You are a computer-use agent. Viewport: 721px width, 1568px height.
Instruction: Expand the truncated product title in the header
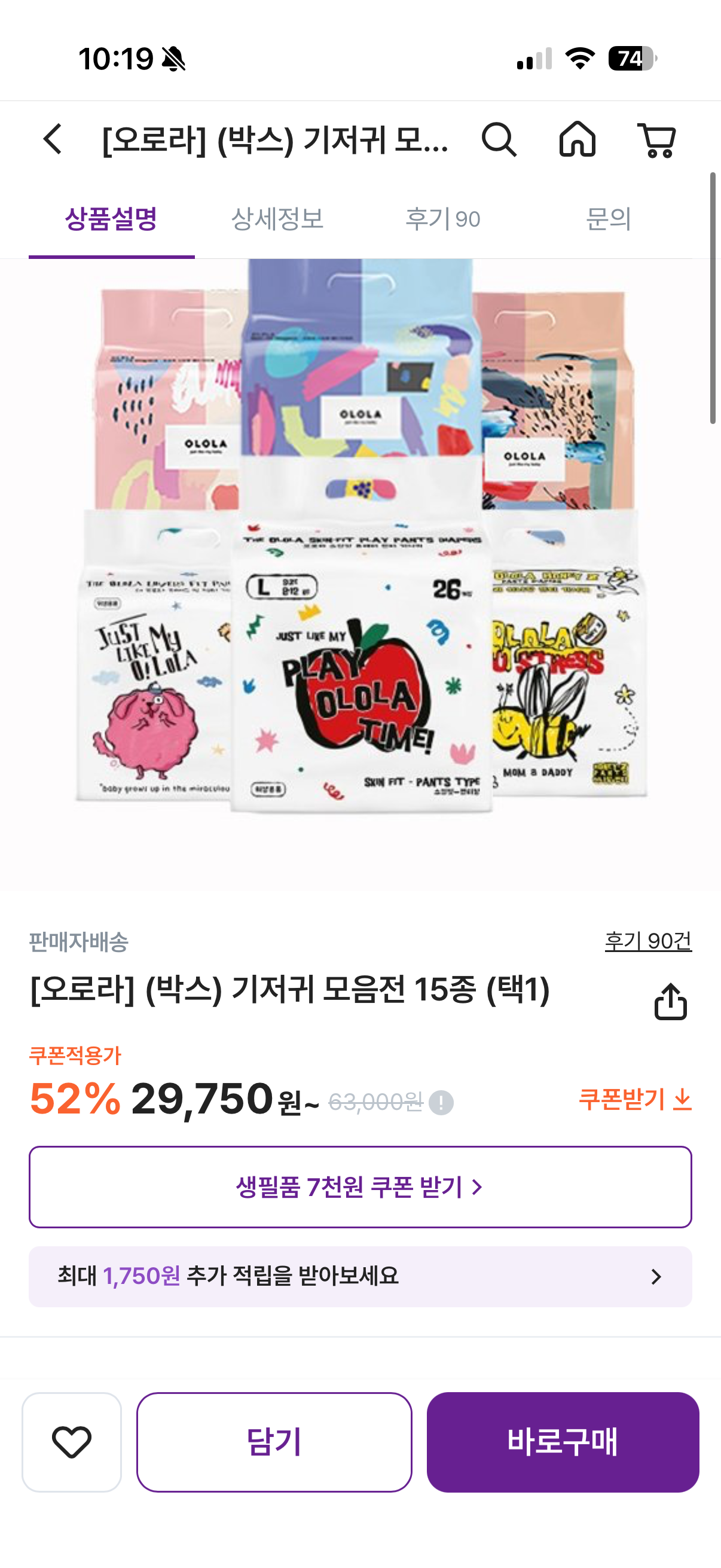tap(274, 141)
